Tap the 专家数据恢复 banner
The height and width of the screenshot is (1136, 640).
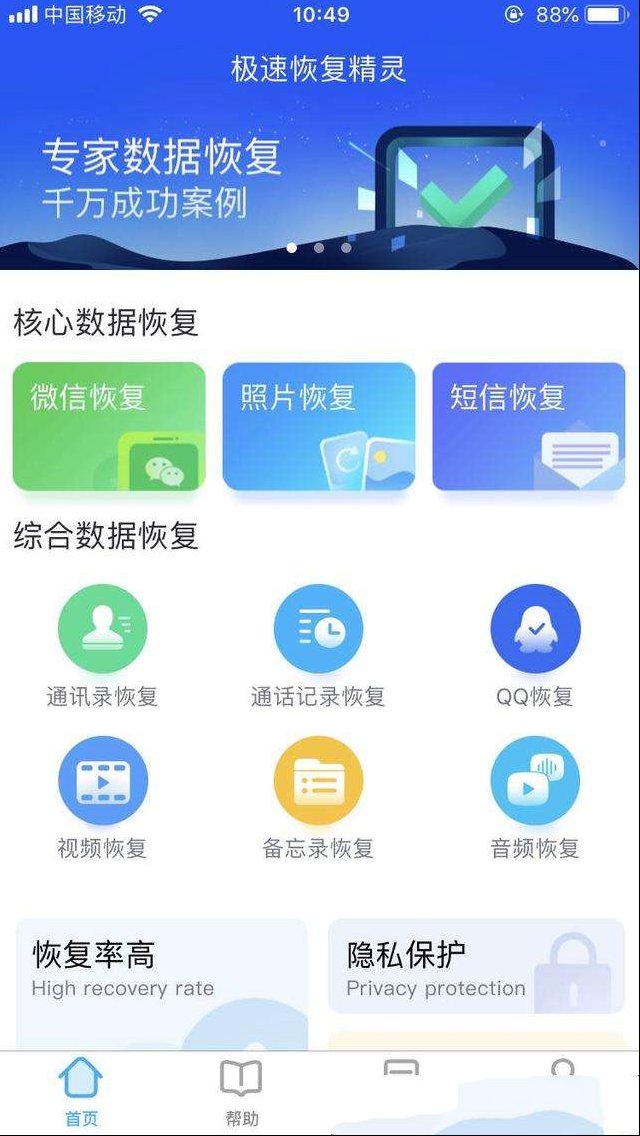tap(320, 181)
